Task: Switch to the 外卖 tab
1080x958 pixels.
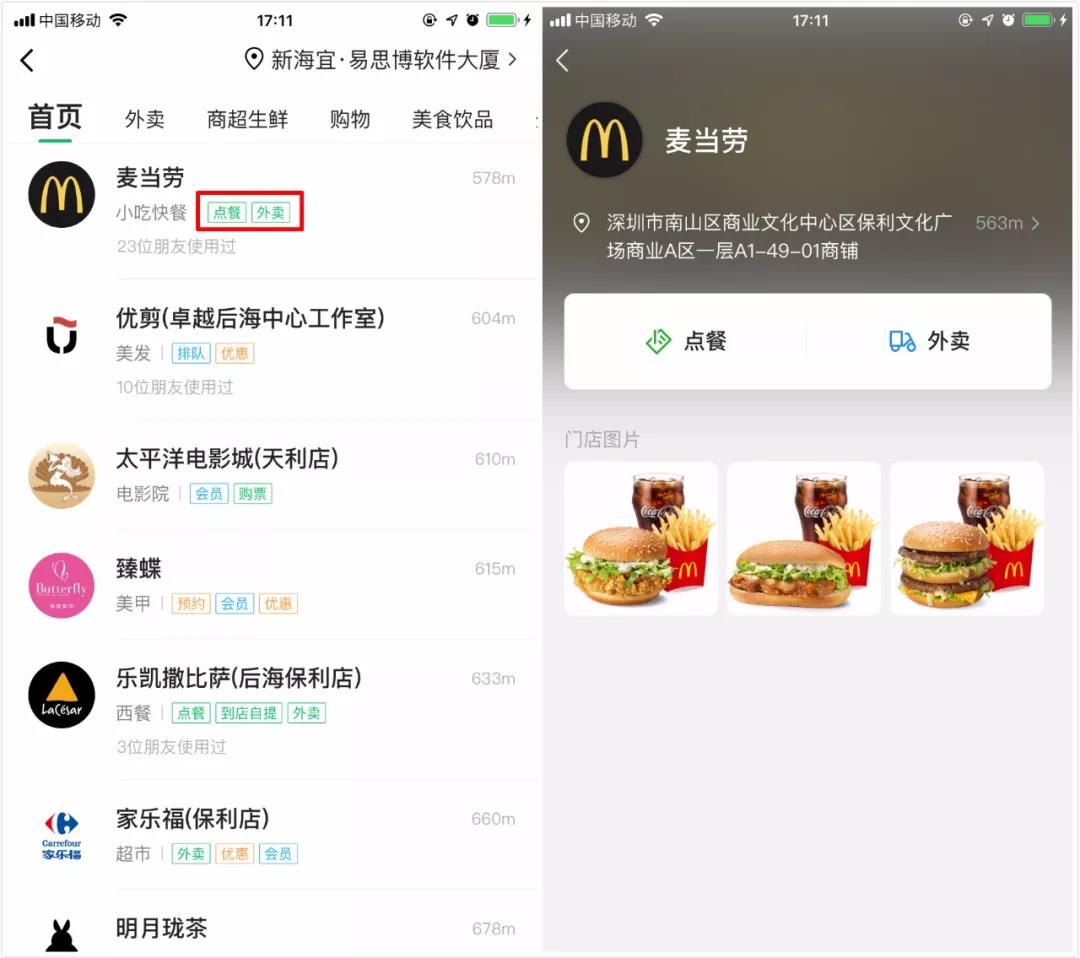Action: pyautogui.click(x=144, y=119)
